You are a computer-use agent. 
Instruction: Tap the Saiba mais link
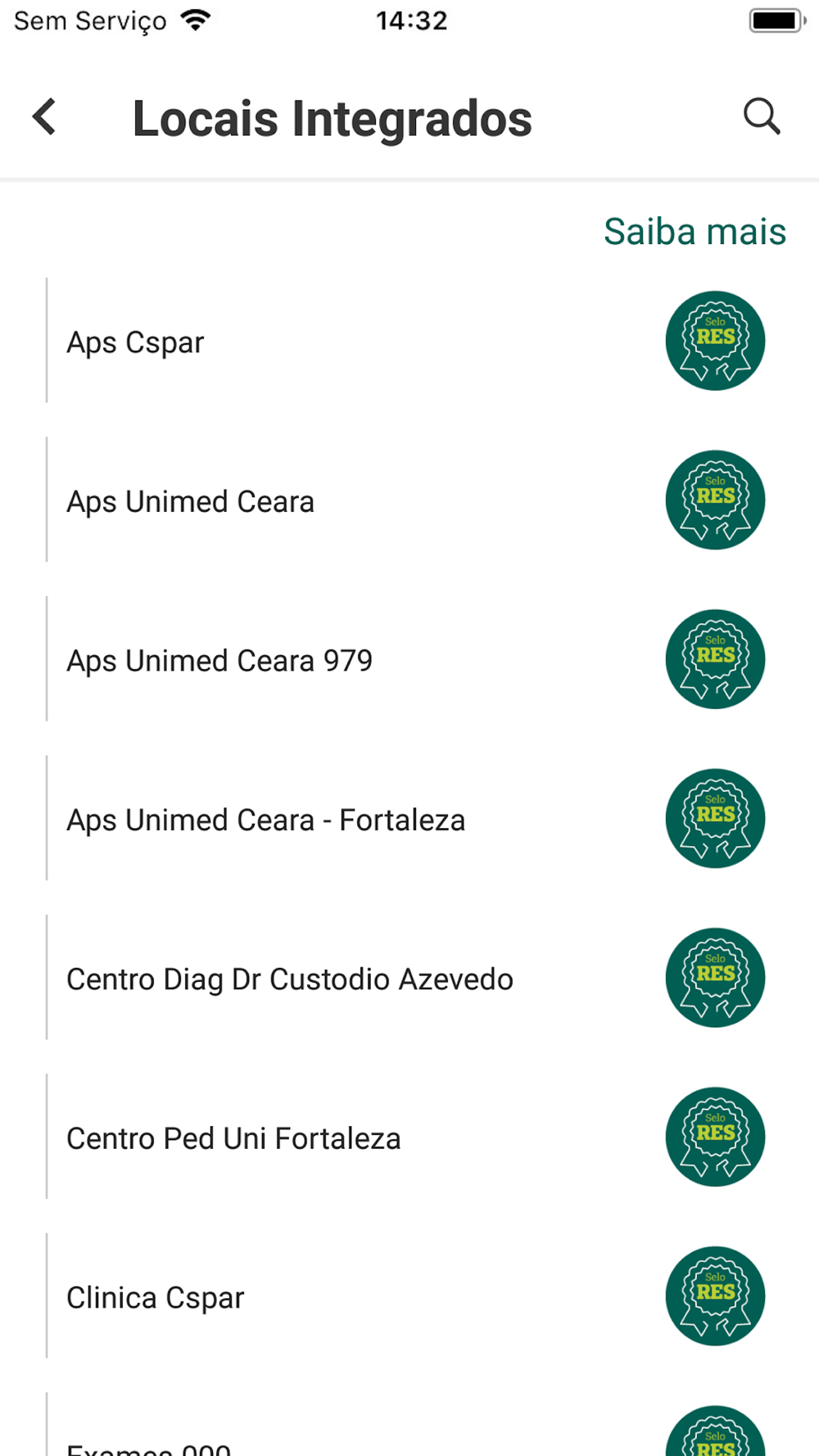tap(695, 232)
